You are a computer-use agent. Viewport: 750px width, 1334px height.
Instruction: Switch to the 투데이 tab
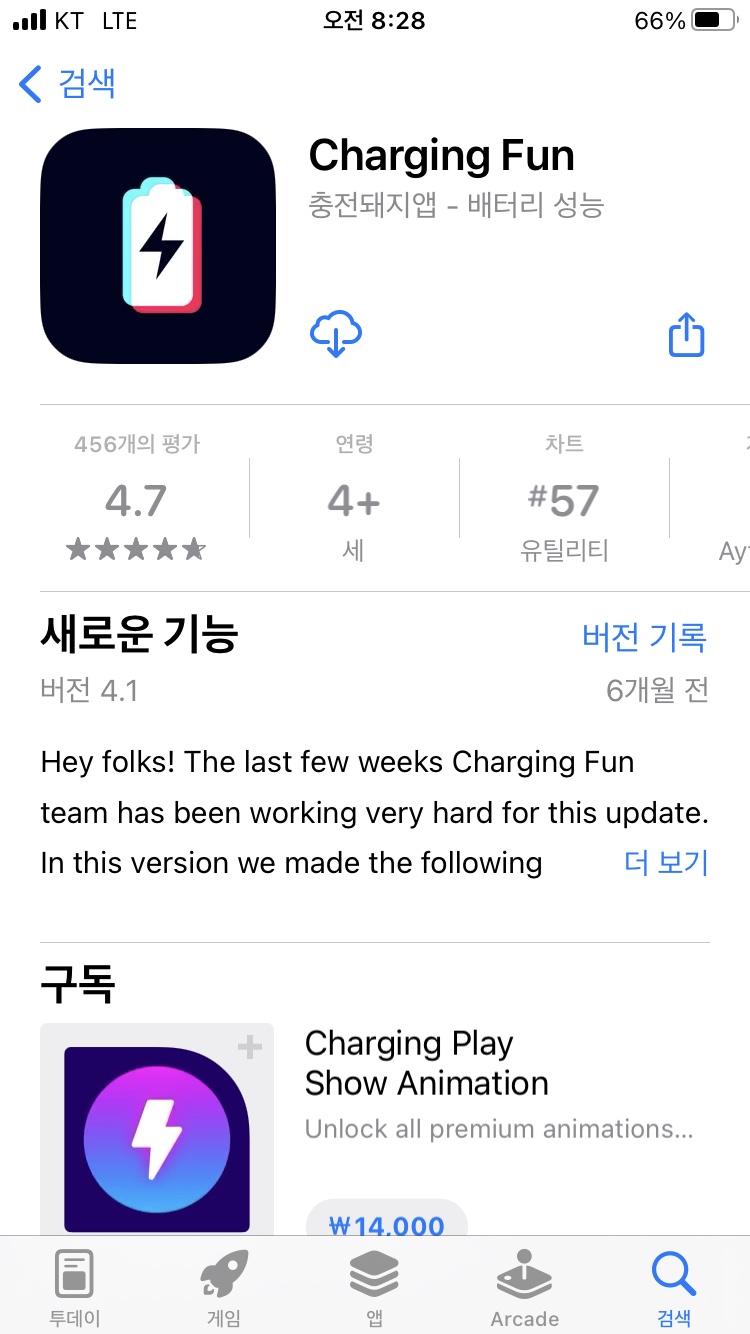[75, 1288]
